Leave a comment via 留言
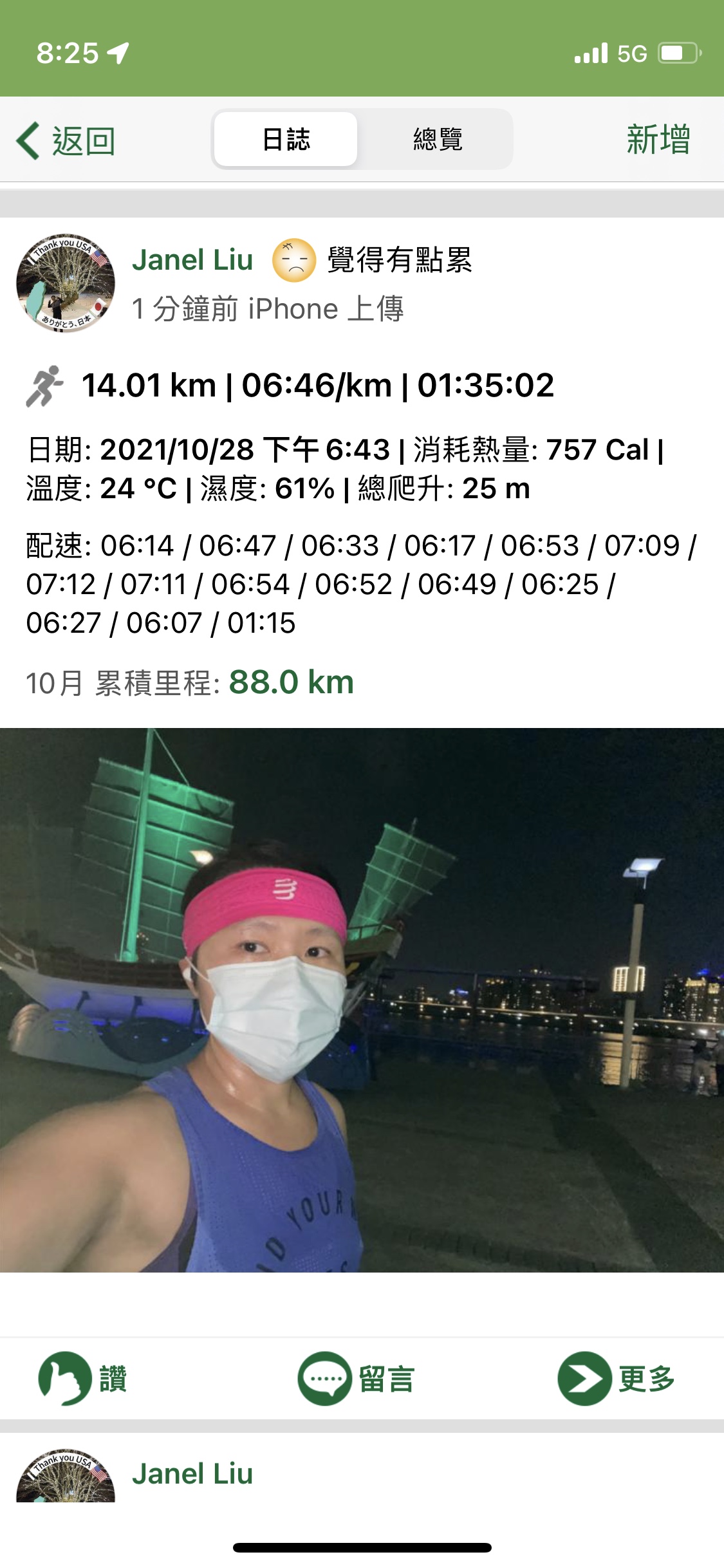This screenshot has height=1568, width=724. [x=357, y=1378]
